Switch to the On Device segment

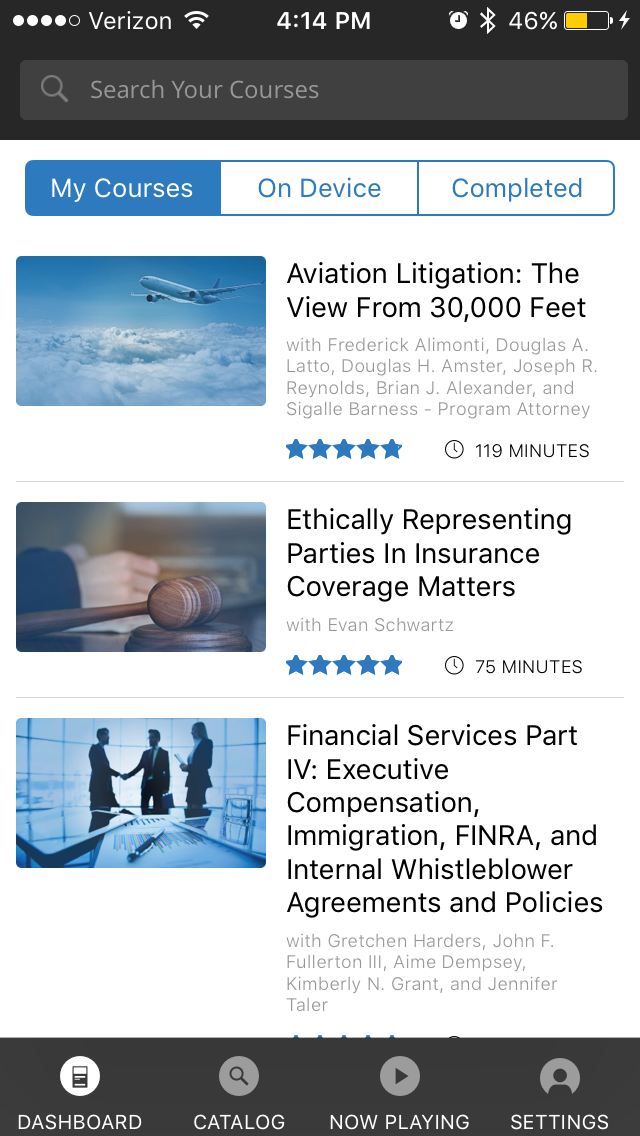319,188
